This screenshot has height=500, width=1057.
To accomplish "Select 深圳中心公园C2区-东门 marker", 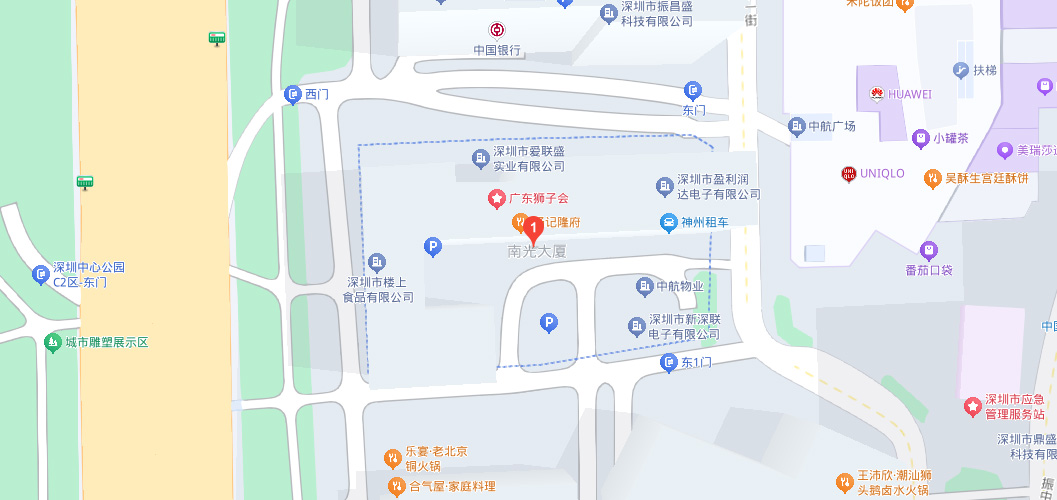I will [x=41, y=273].
